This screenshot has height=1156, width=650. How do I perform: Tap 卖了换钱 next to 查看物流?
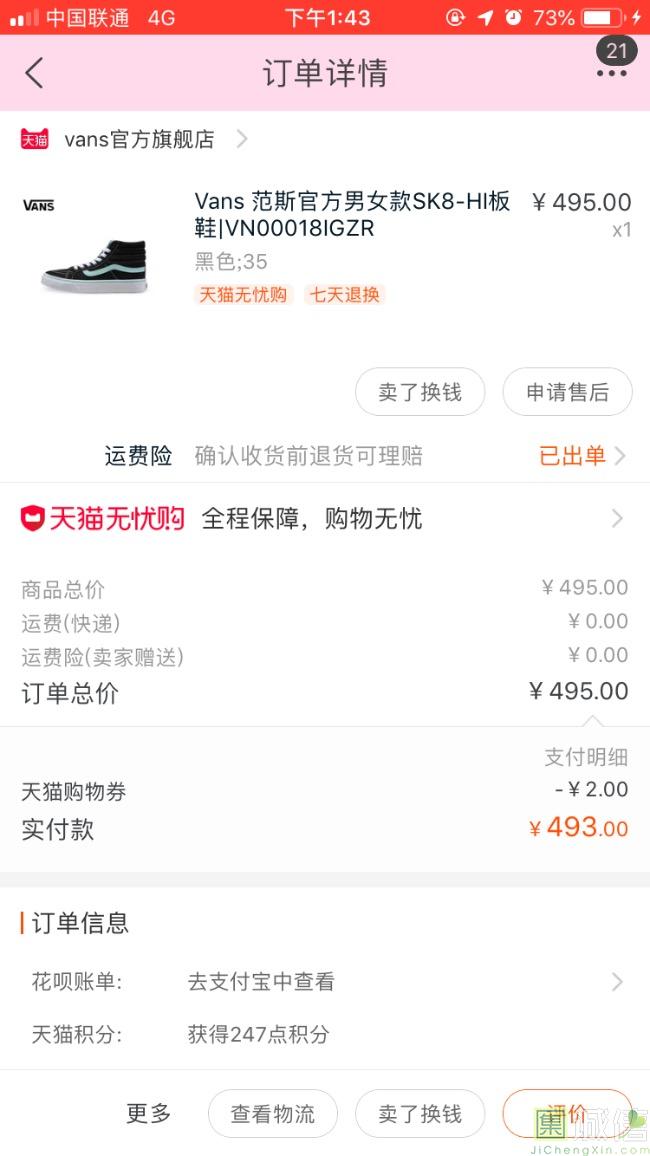pyautogui.click(x=420, y=1114)
